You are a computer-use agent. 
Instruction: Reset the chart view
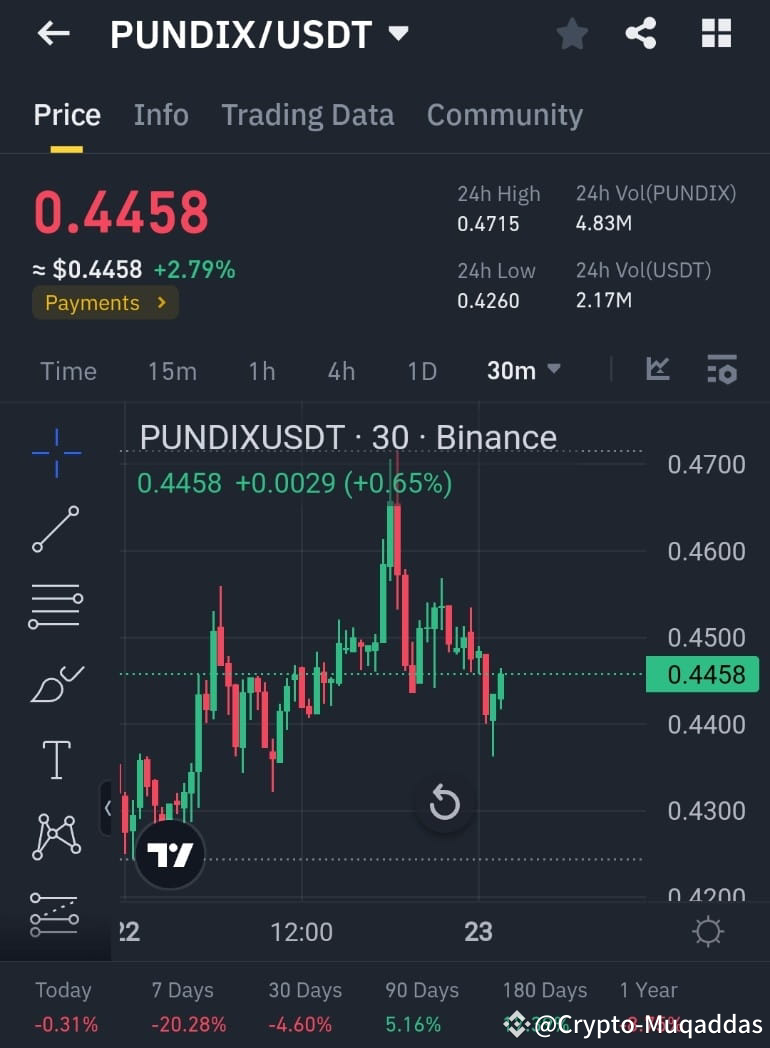444,803
